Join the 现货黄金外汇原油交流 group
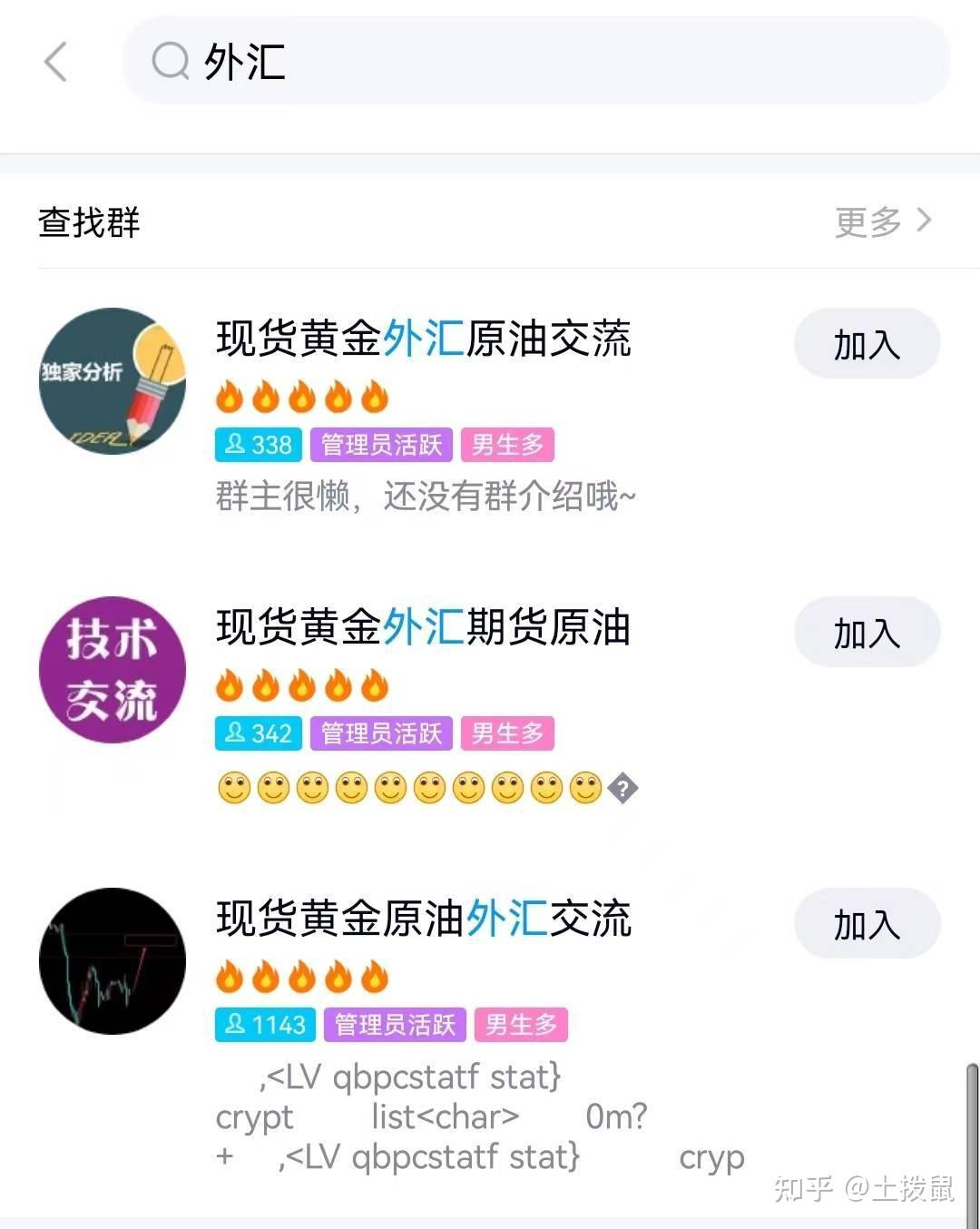The height and width of the screenshot is (1229, 980). 866,344
